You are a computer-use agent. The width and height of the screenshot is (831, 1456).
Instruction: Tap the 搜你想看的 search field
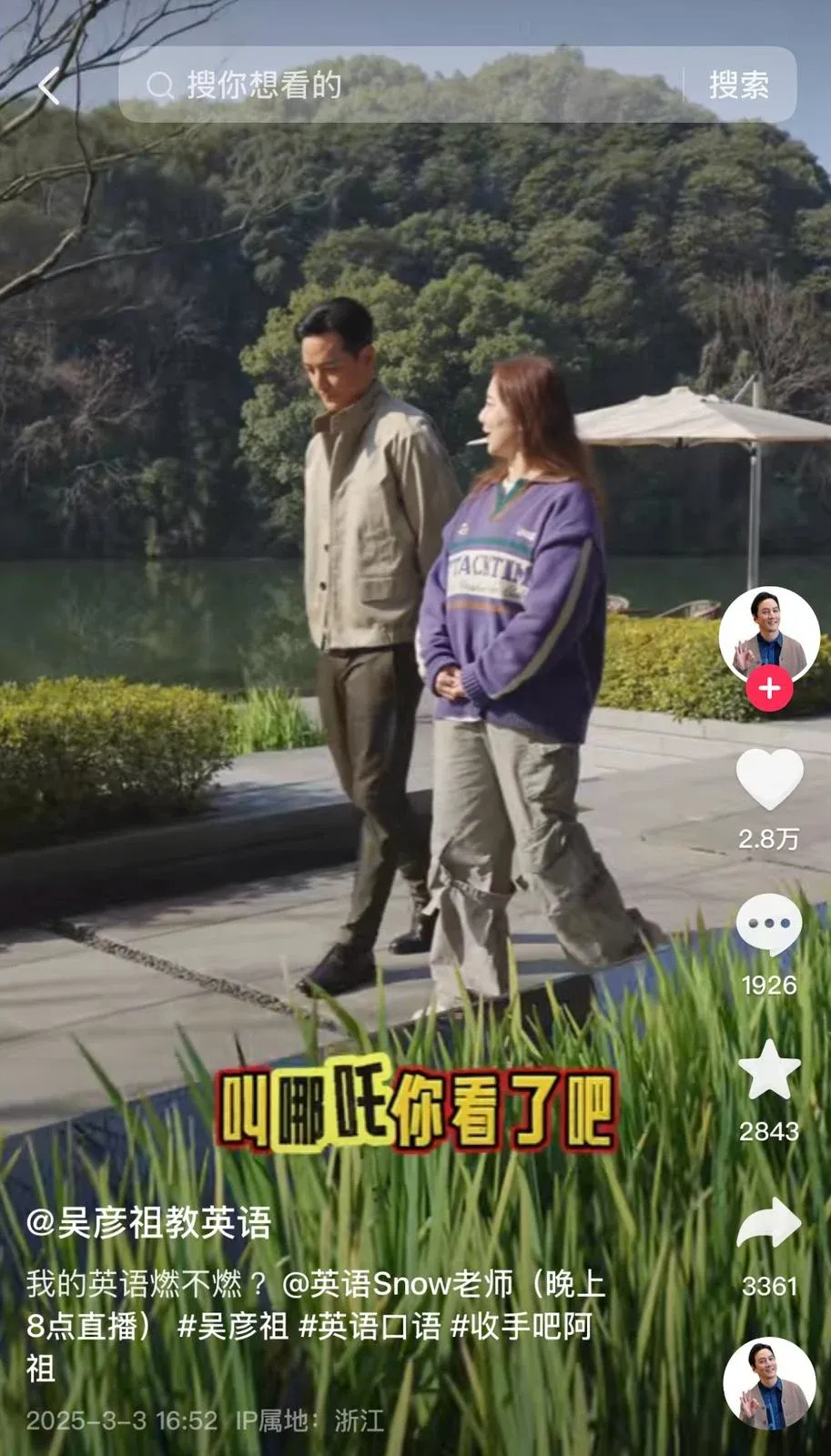tap(400, 86)
